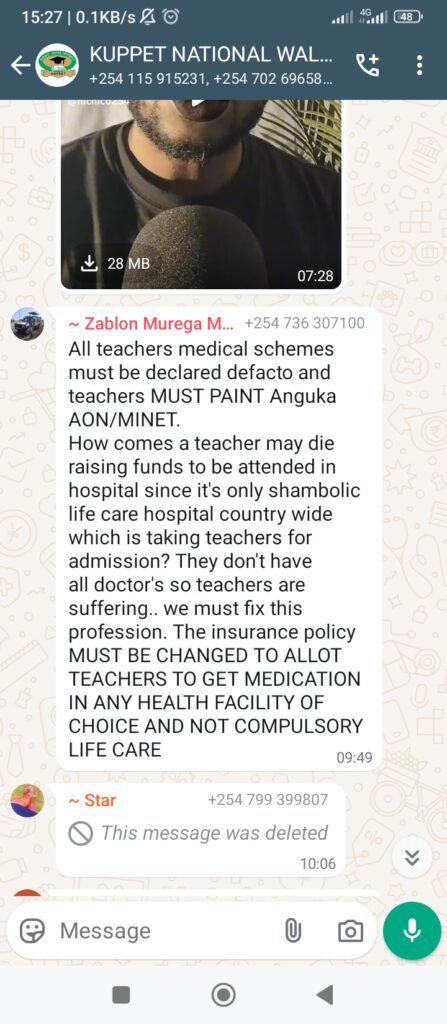Viewport: 447px width, 1024px height.
Task: Tap the system back triangle
Action: click(325, 995)
